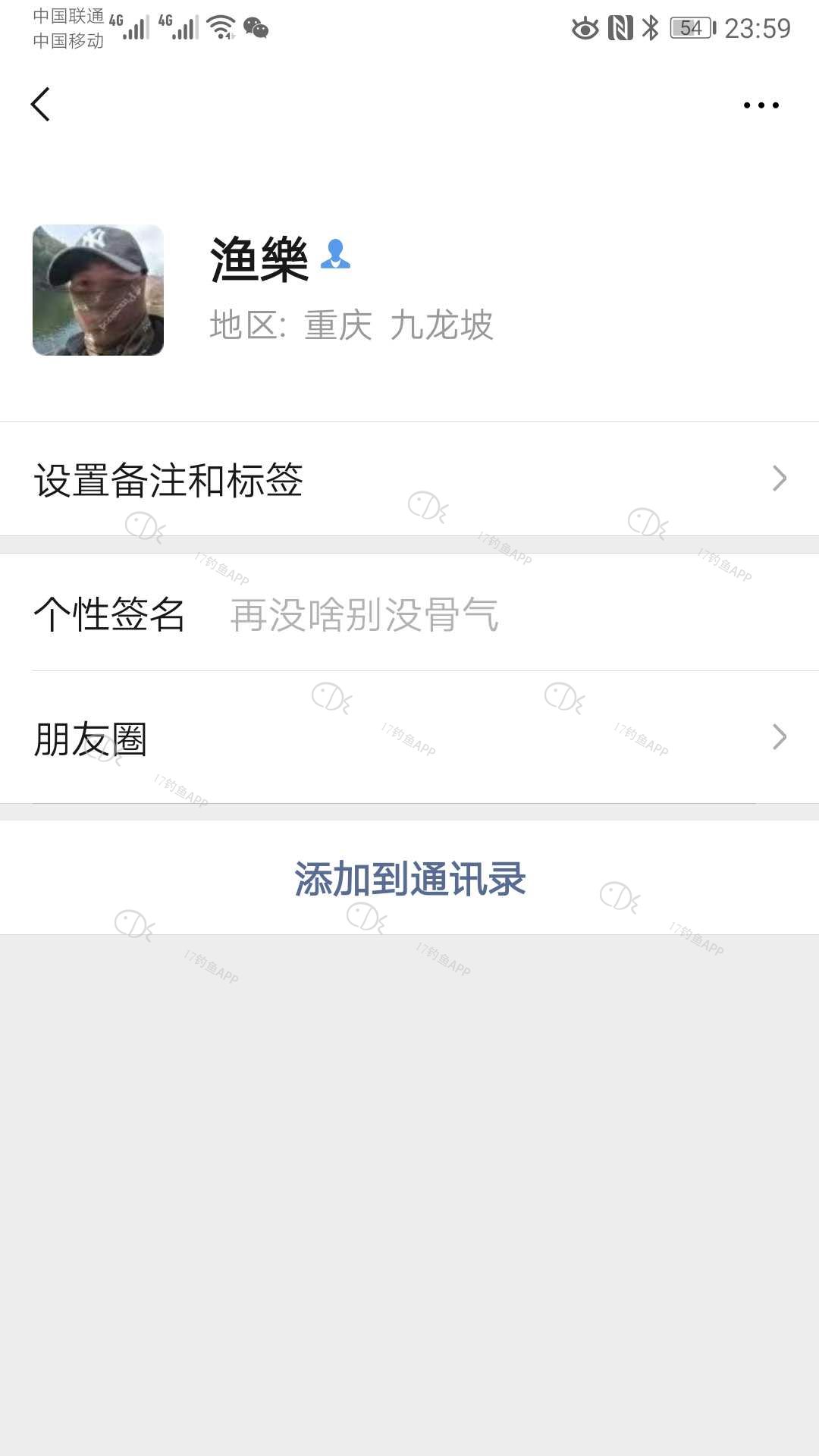Go back using the top-left arrow
Screen dimensions: 819x1456
click(x=40, y=104)
